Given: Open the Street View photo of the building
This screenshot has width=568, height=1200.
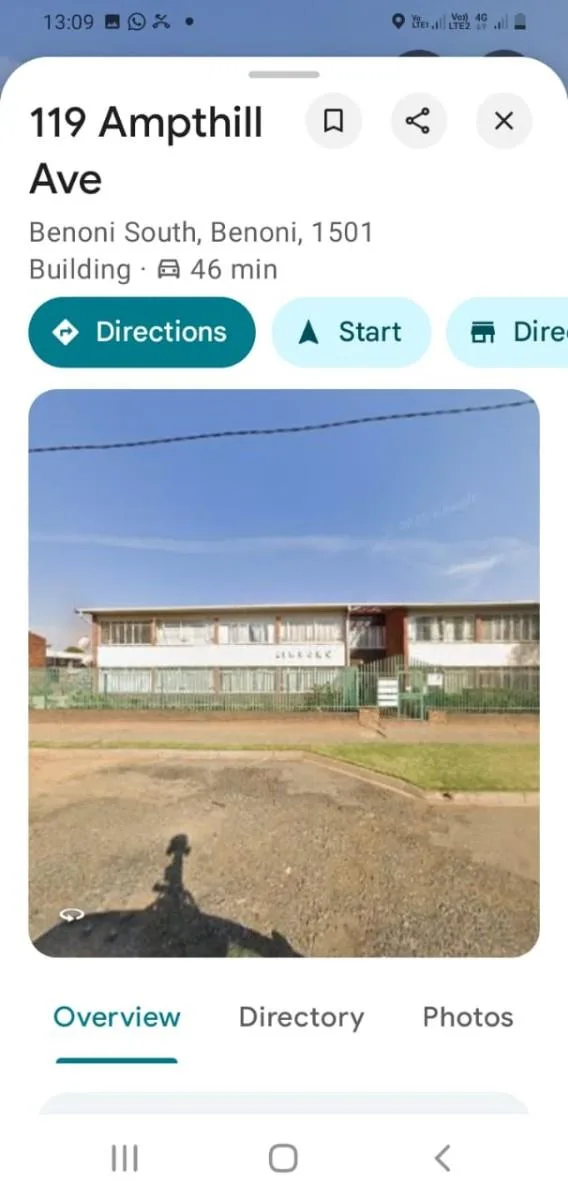Looking at the screenshot, I should 284,673.
